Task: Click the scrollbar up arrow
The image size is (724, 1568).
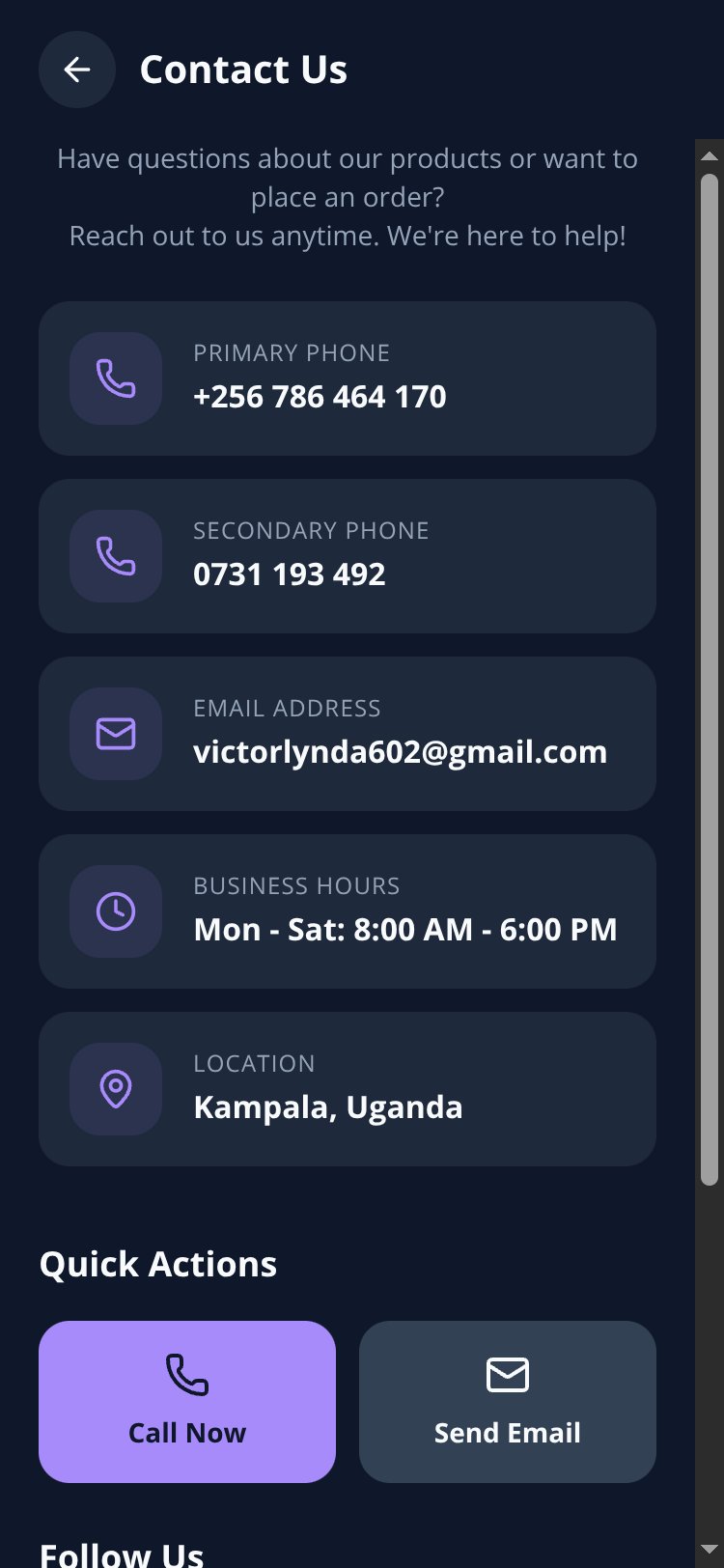Action: pos(710,155)
